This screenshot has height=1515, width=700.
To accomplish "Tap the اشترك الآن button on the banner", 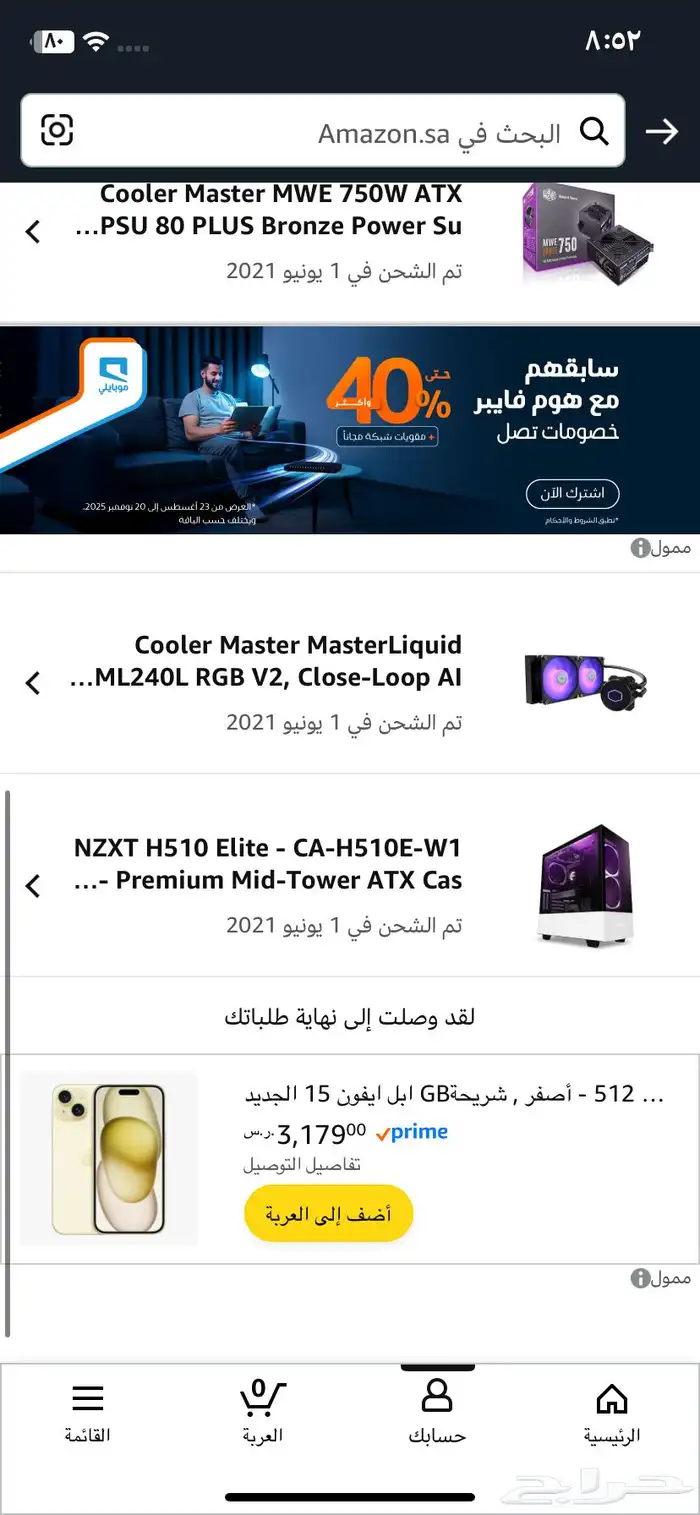I will (573, 493).
